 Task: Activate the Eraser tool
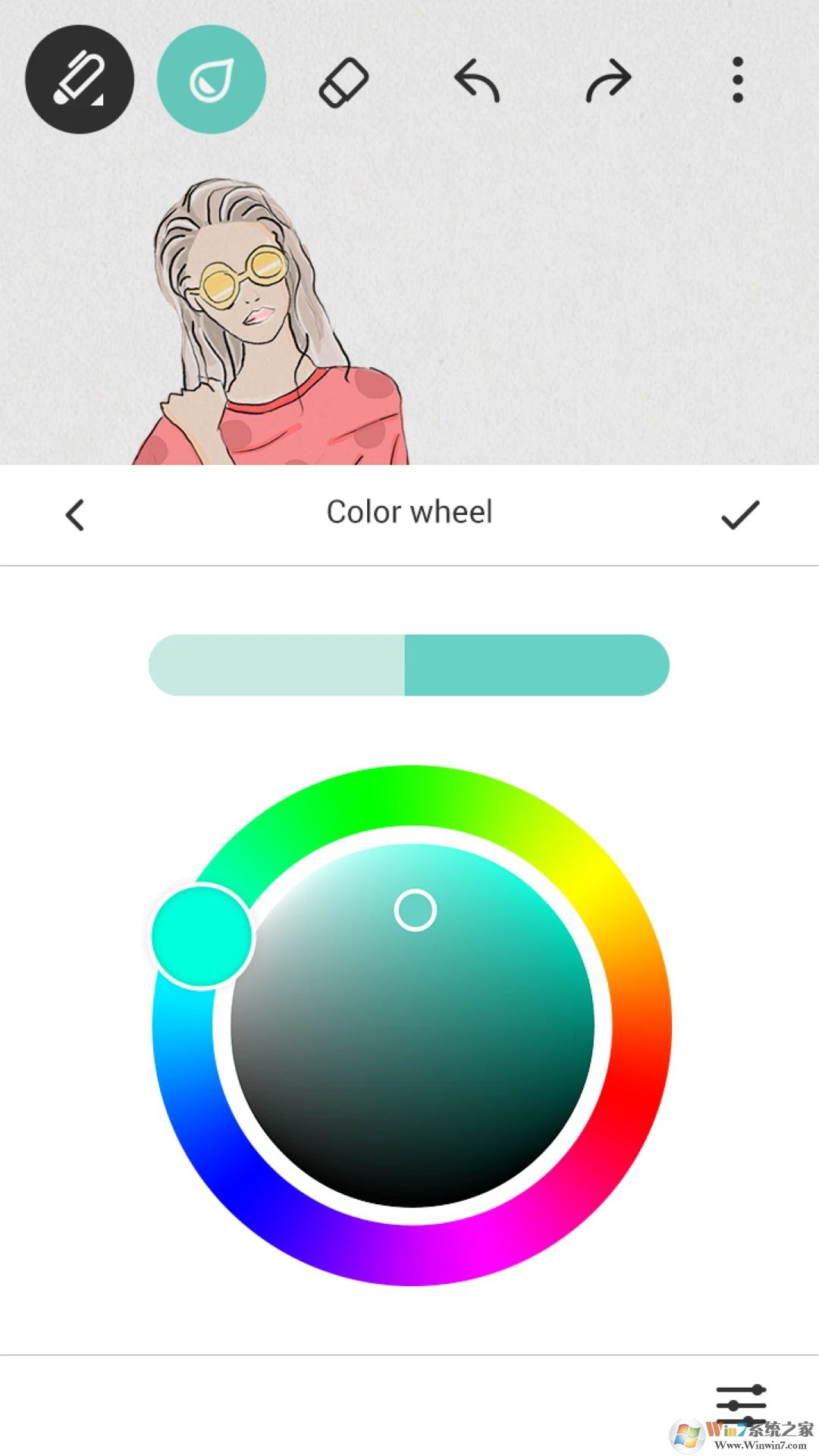coord(343,80)
